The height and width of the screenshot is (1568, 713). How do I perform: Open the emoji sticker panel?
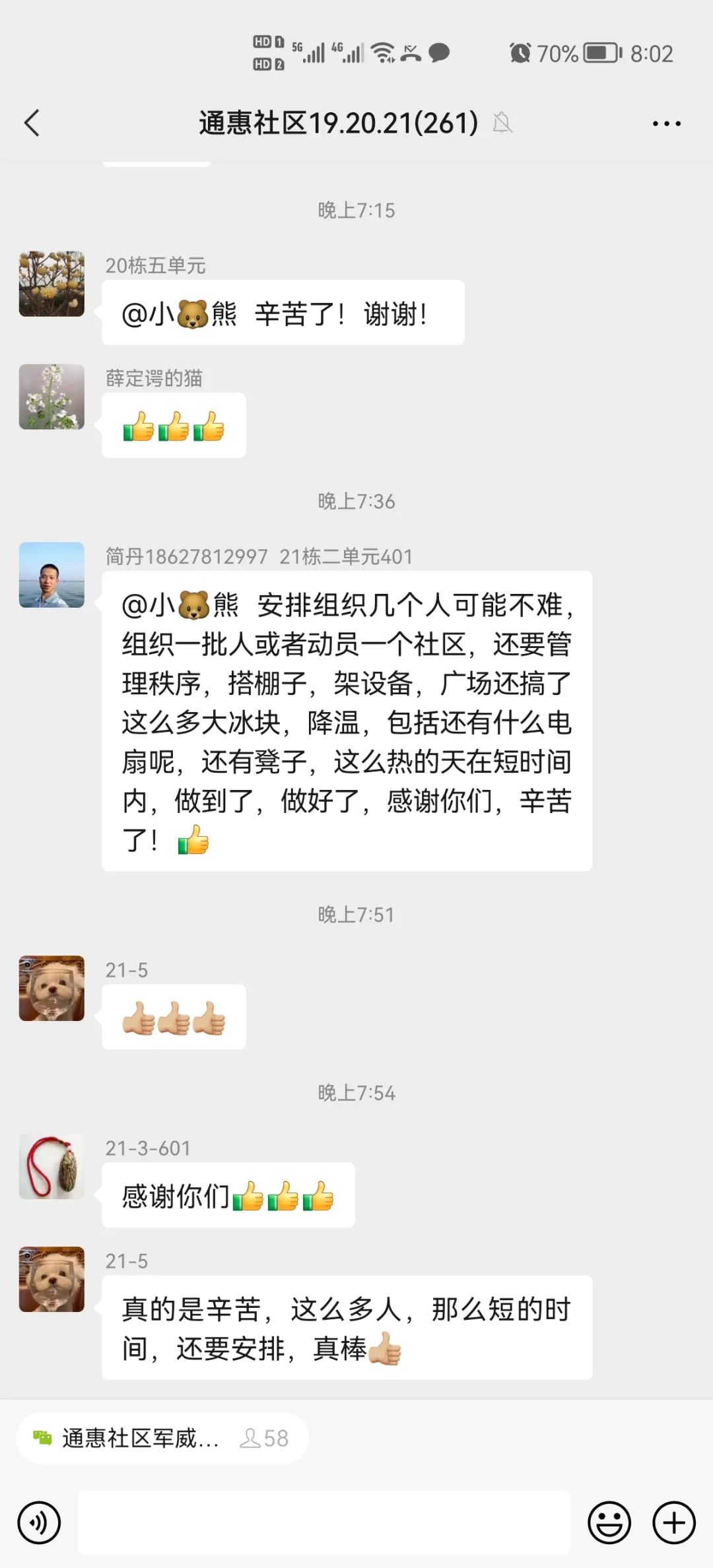tap(609, 1522)
